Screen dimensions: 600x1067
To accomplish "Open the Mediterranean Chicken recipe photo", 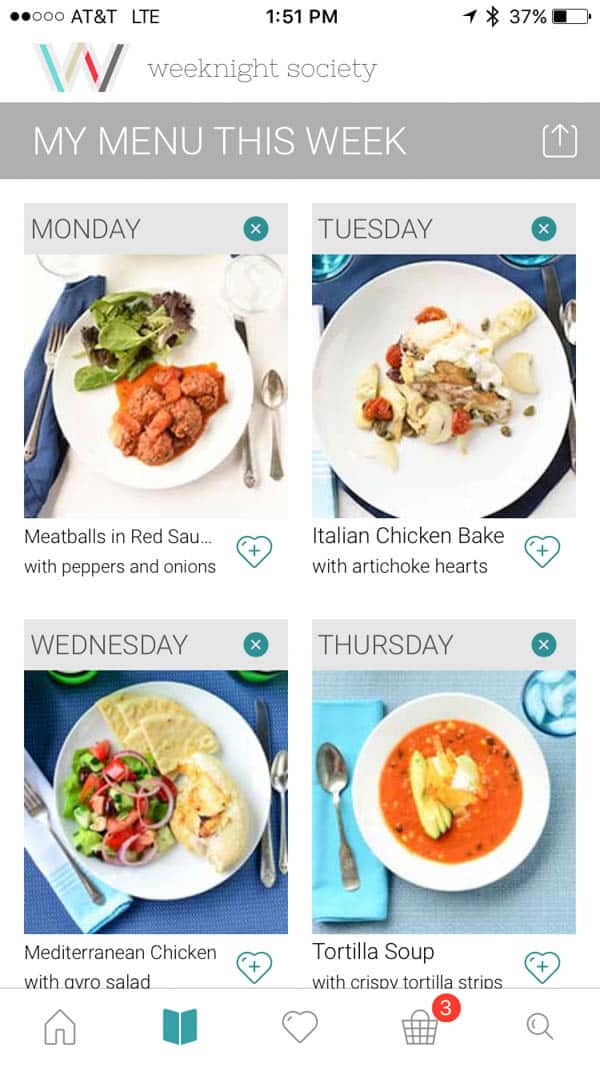I will tap(156, 802).
